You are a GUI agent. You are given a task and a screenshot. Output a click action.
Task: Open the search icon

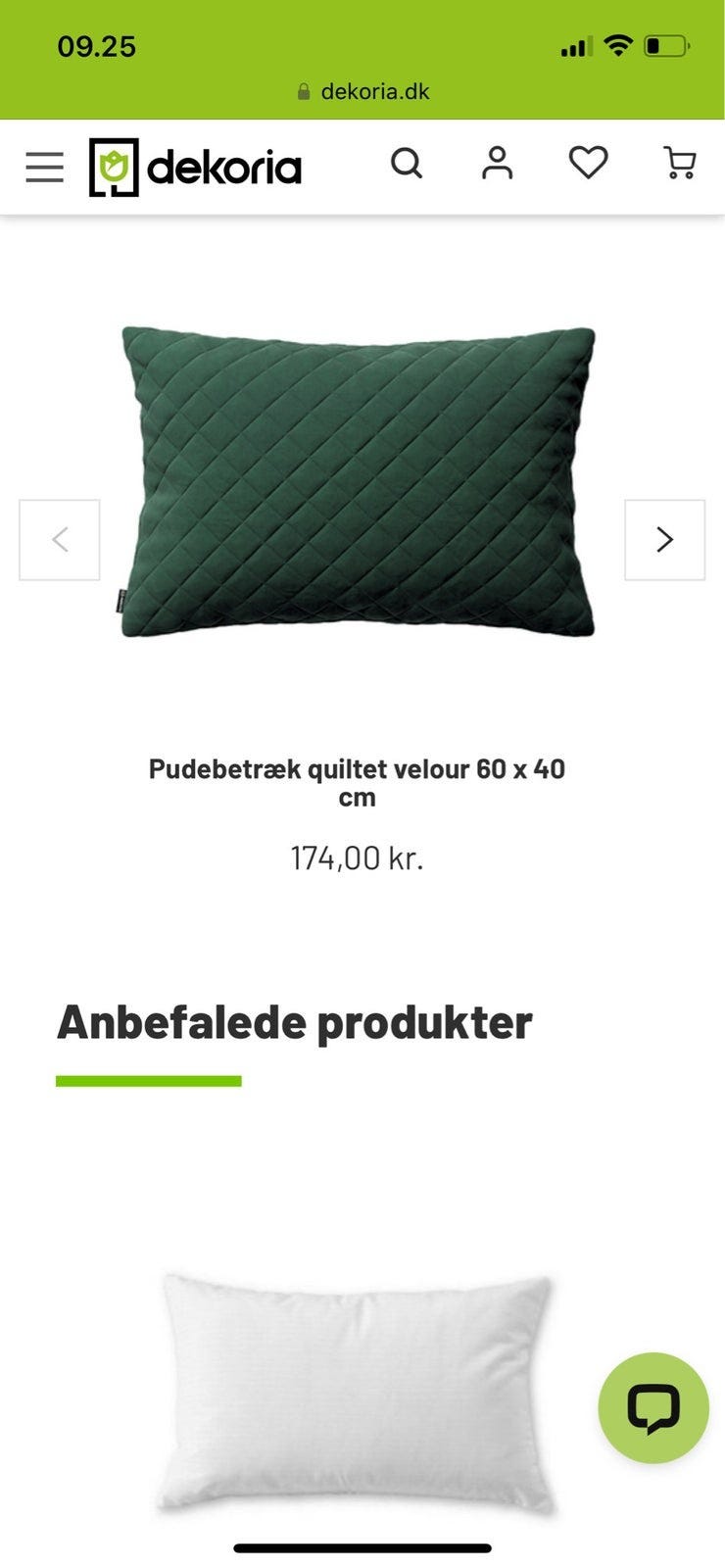point(408,165)
